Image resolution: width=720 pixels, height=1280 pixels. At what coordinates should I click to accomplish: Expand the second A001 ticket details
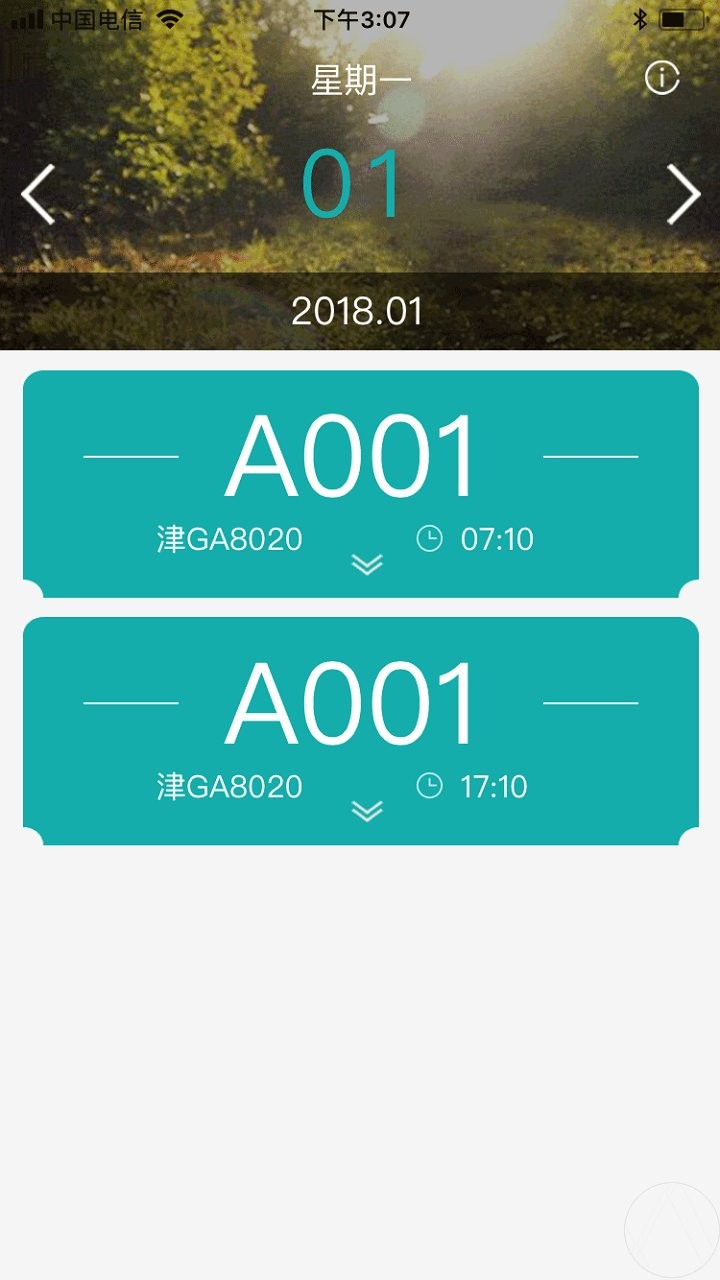coord(367,812)
